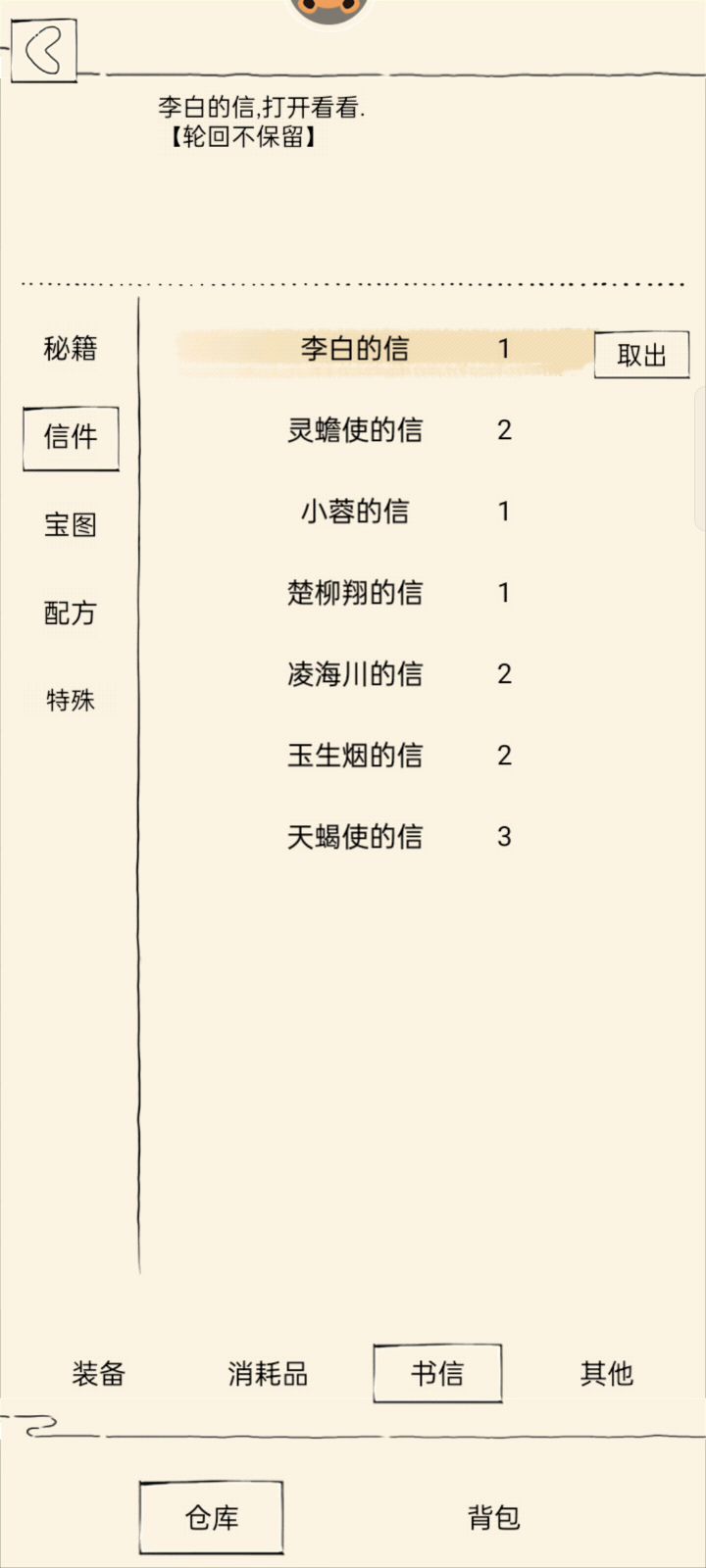Screen dimensions: 706x1568
Task: Go back using the top-left arrow
Action: point(44,49)
